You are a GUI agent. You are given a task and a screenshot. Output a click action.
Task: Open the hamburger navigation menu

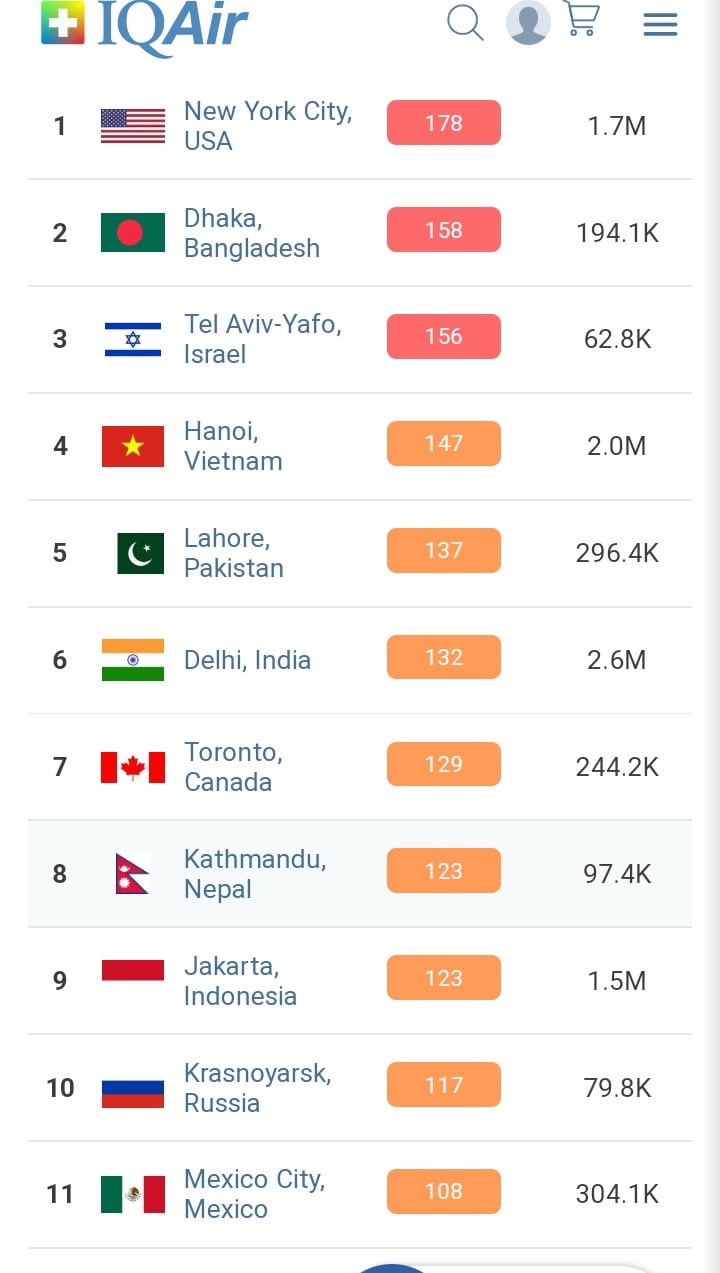pos(660,24)
